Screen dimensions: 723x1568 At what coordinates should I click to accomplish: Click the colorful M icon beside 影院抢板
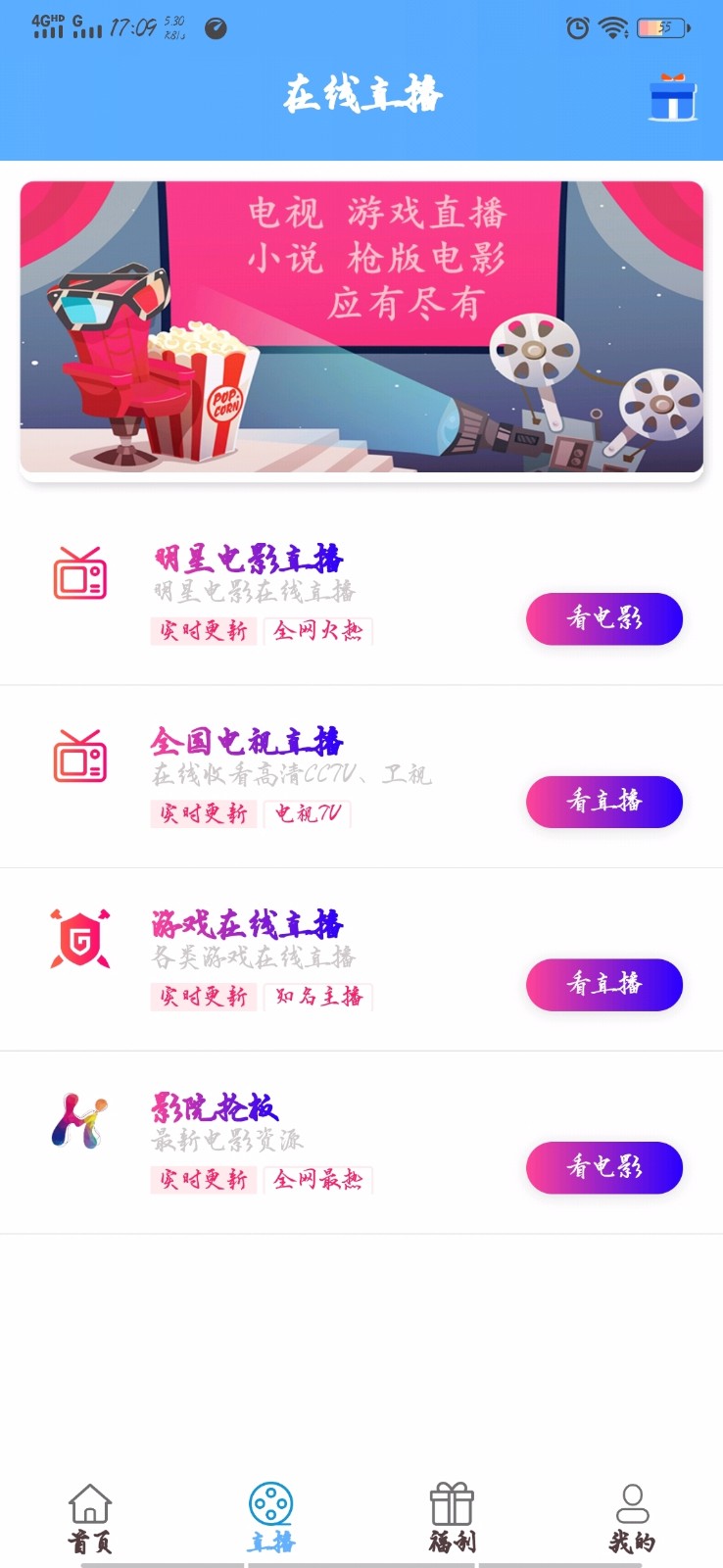(79, 1122)
